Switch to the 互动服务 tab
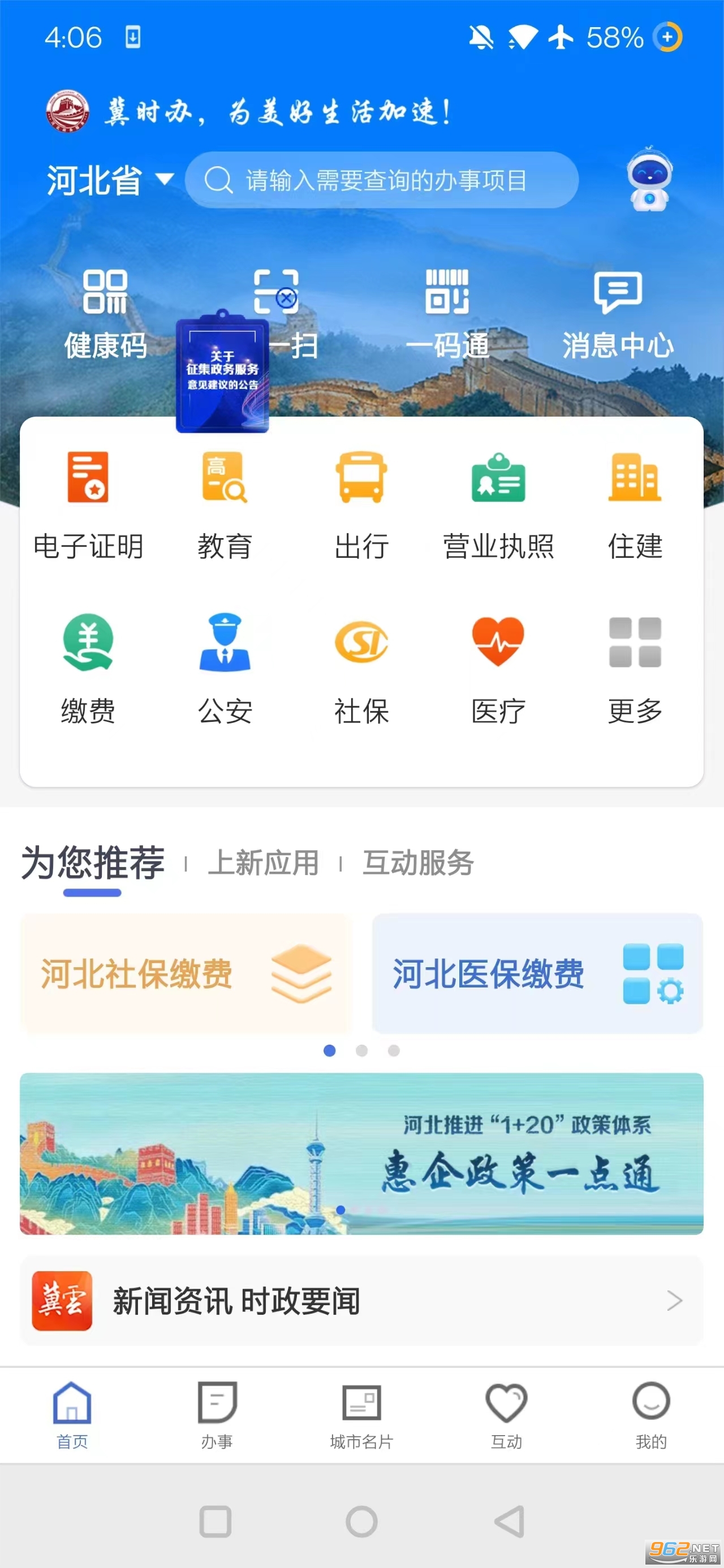 point(418,863)
